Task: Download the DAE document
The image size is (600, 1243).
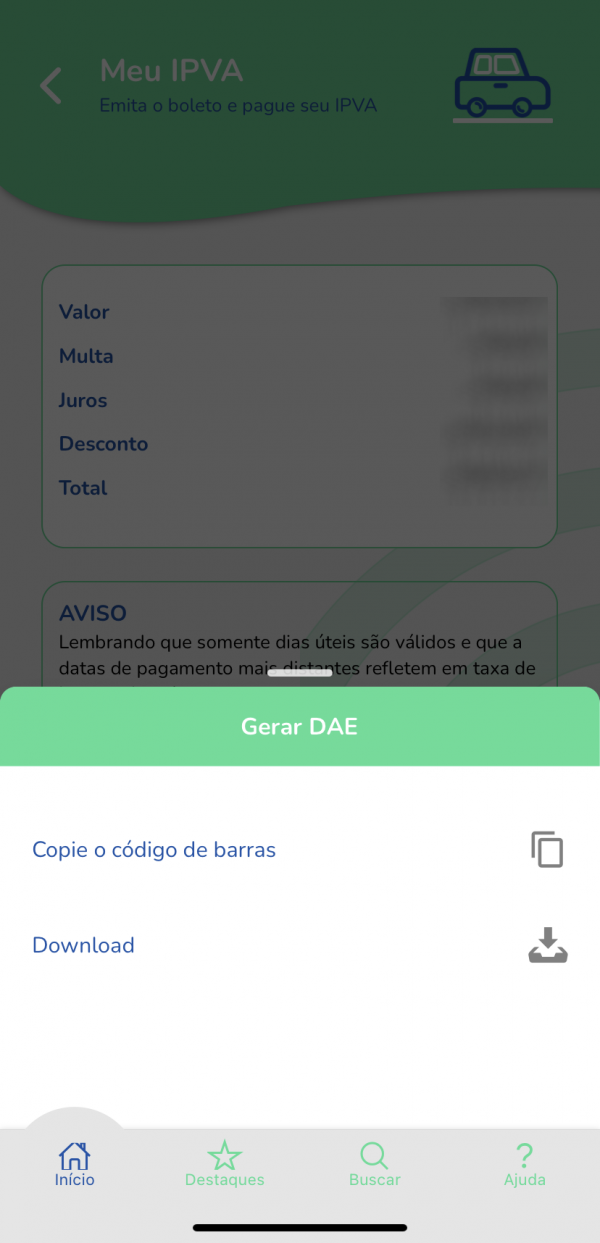Action: (299, 945)
